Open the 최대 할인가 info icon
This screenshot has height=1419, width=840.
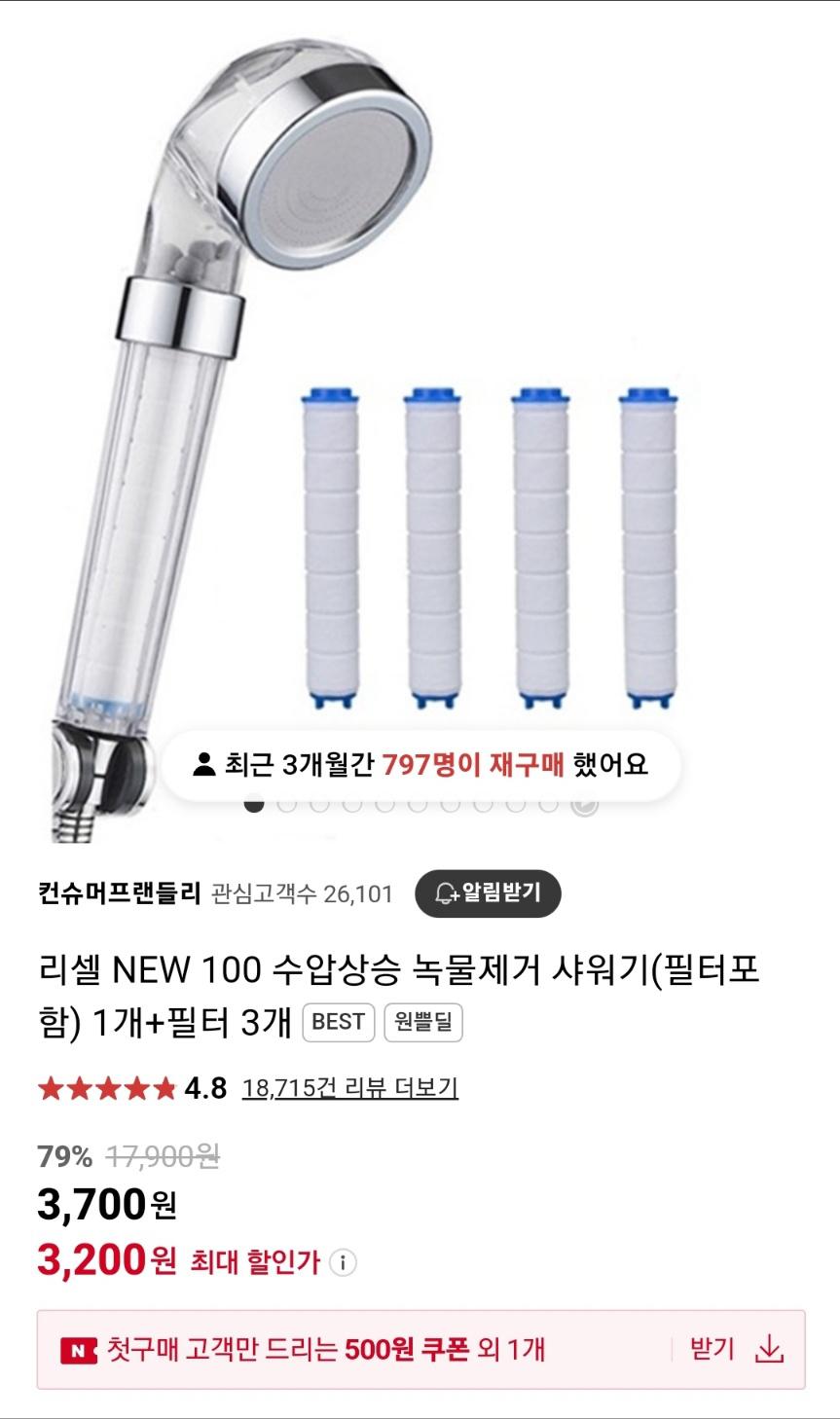(x=343, y=1263)
